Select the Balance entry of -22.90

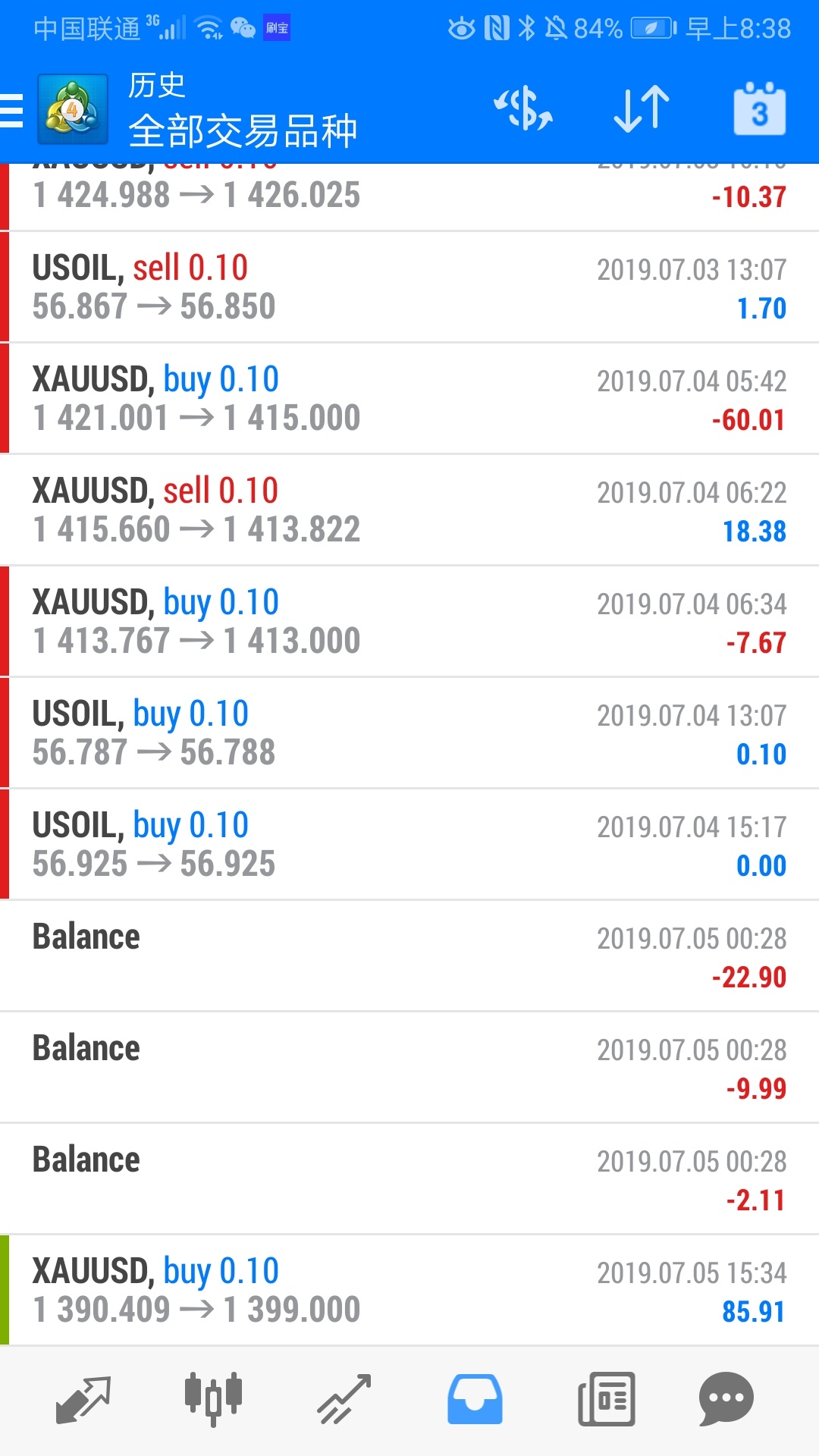409,956
